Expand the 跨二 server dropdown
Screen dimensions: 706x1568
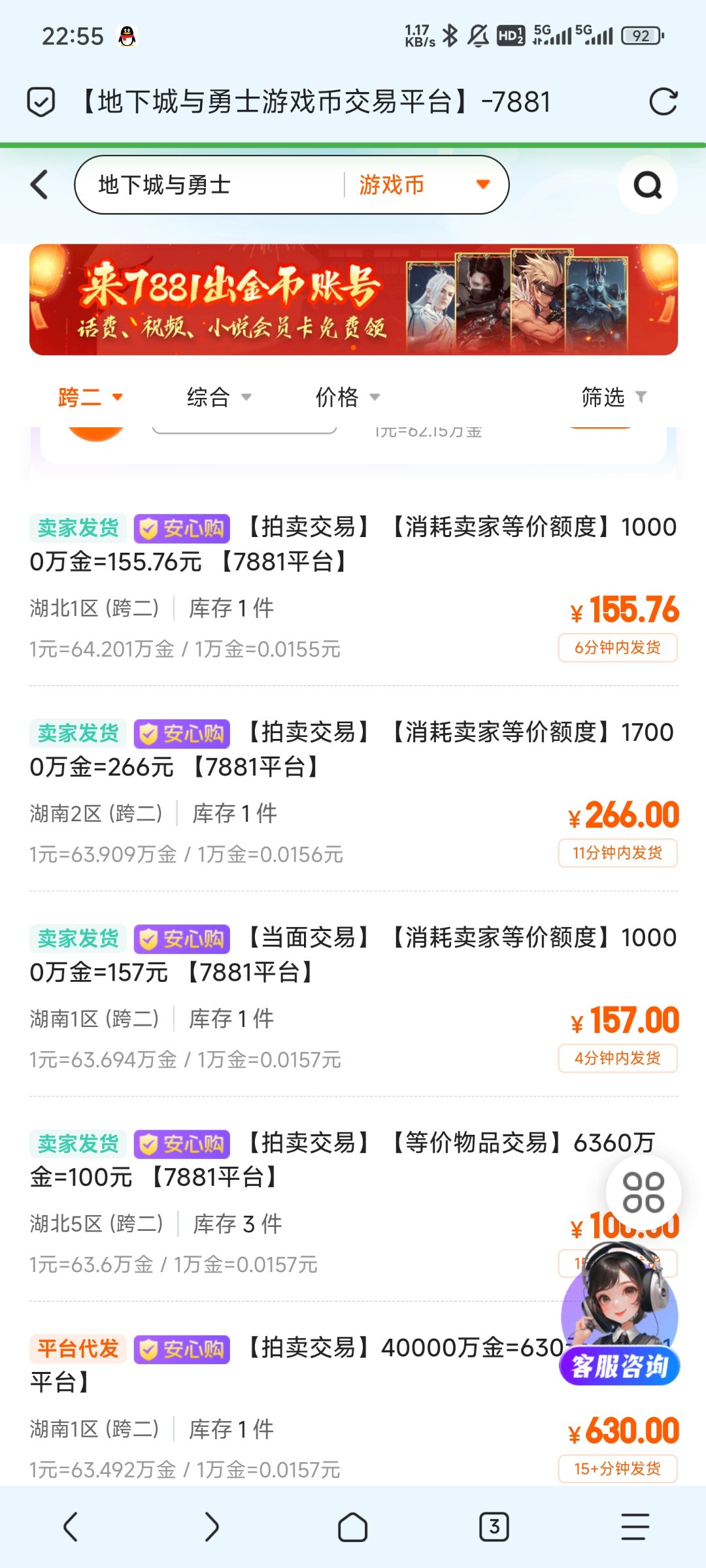click(x=90, y=397)
